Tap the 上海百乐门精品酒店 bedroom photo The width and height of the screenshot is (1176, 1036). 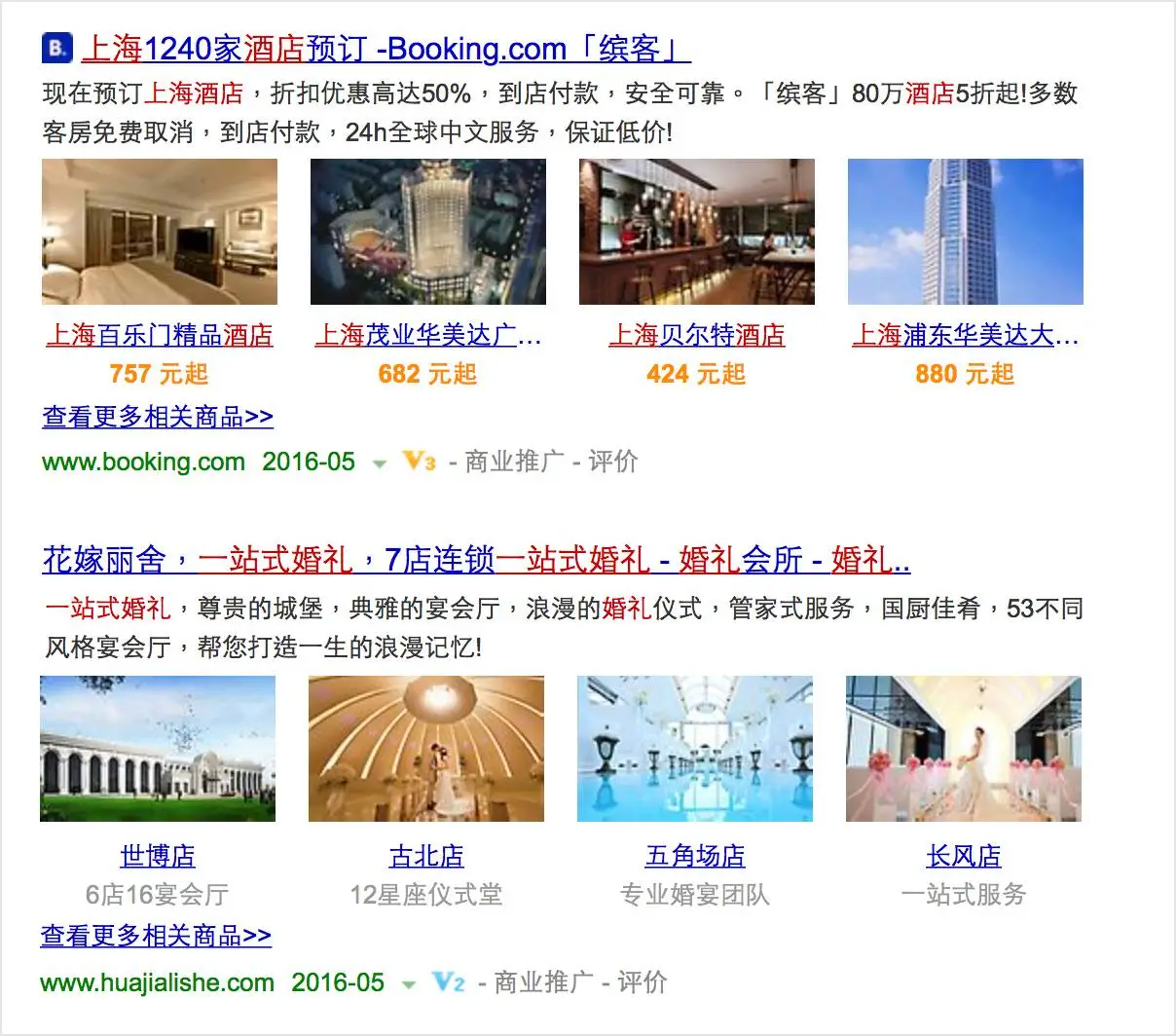160,232
